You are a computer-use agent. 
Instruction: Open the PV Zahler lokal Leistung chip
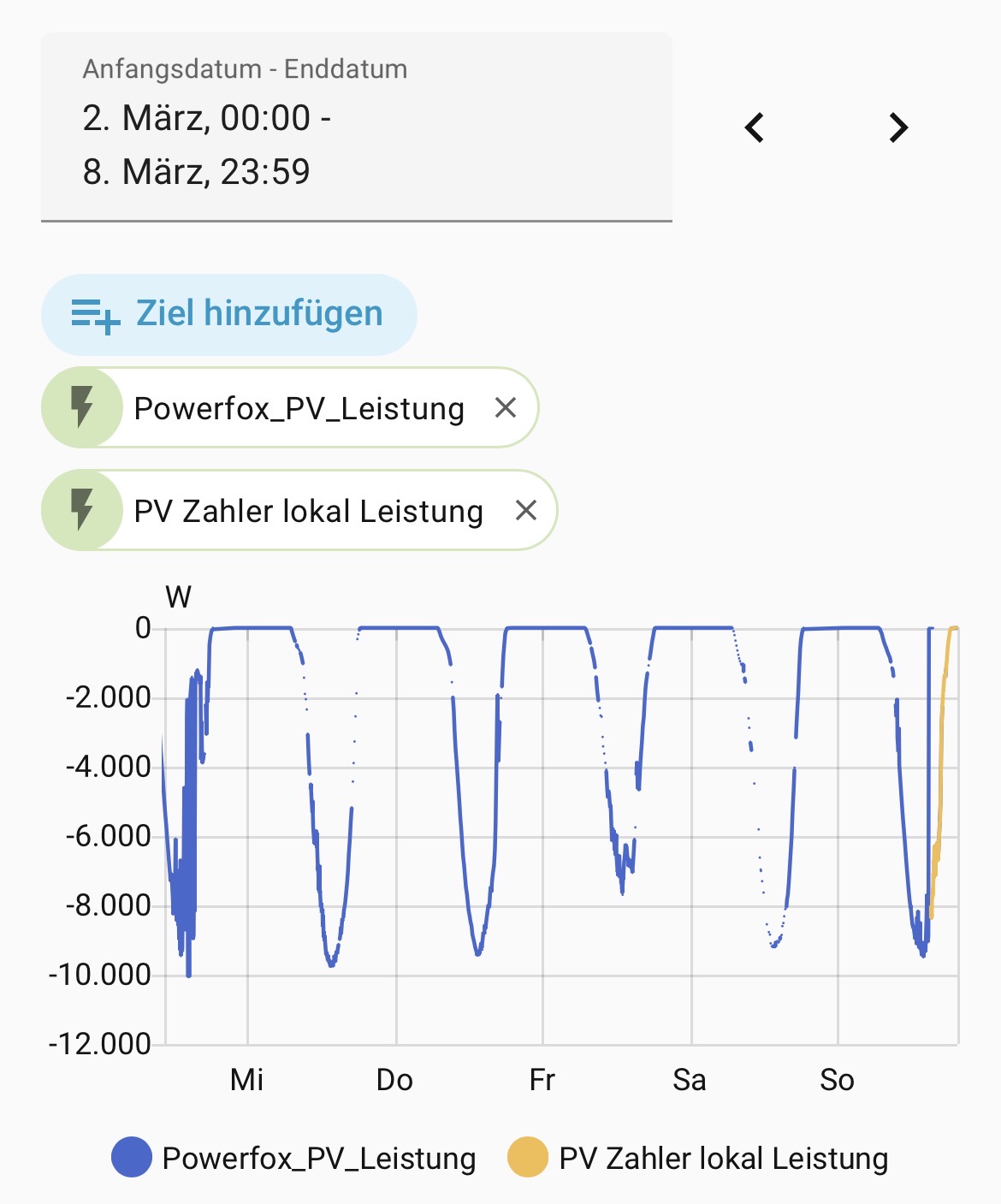pos(299,511)
